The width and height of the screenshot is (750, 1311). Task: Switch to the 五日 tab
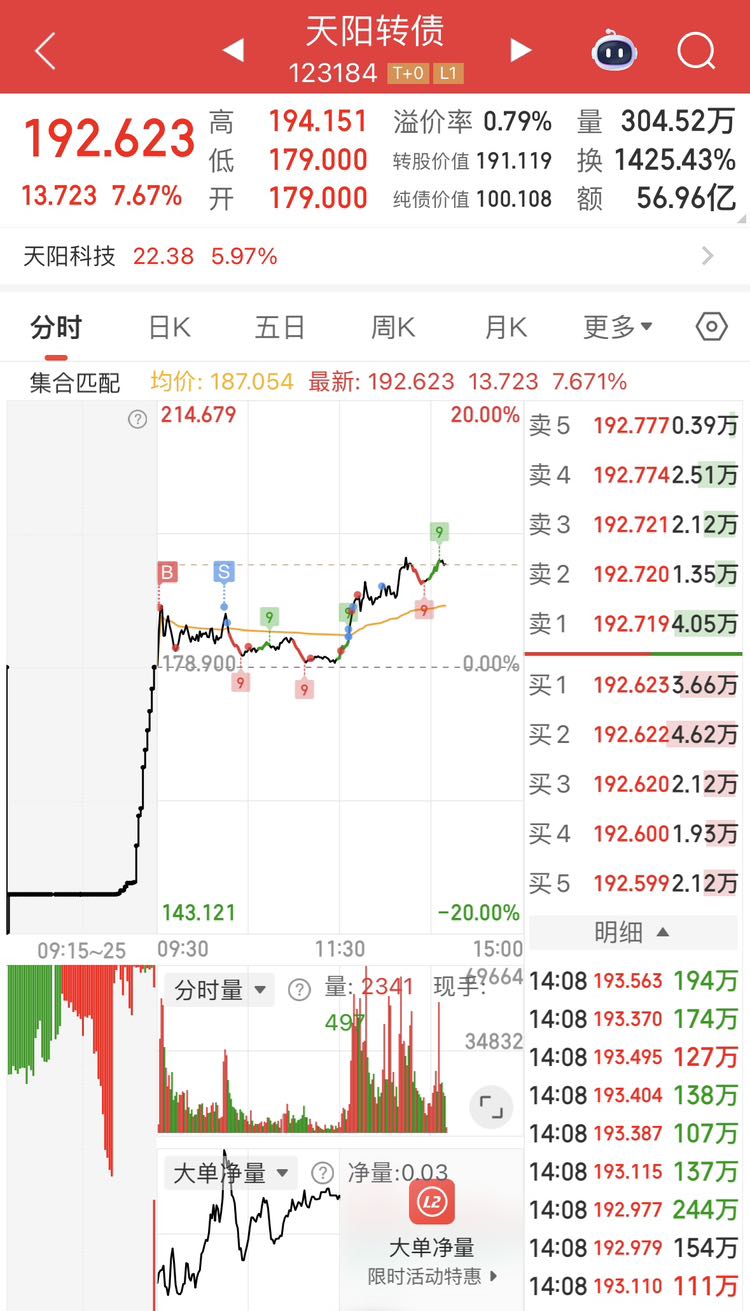coord(280,327)
